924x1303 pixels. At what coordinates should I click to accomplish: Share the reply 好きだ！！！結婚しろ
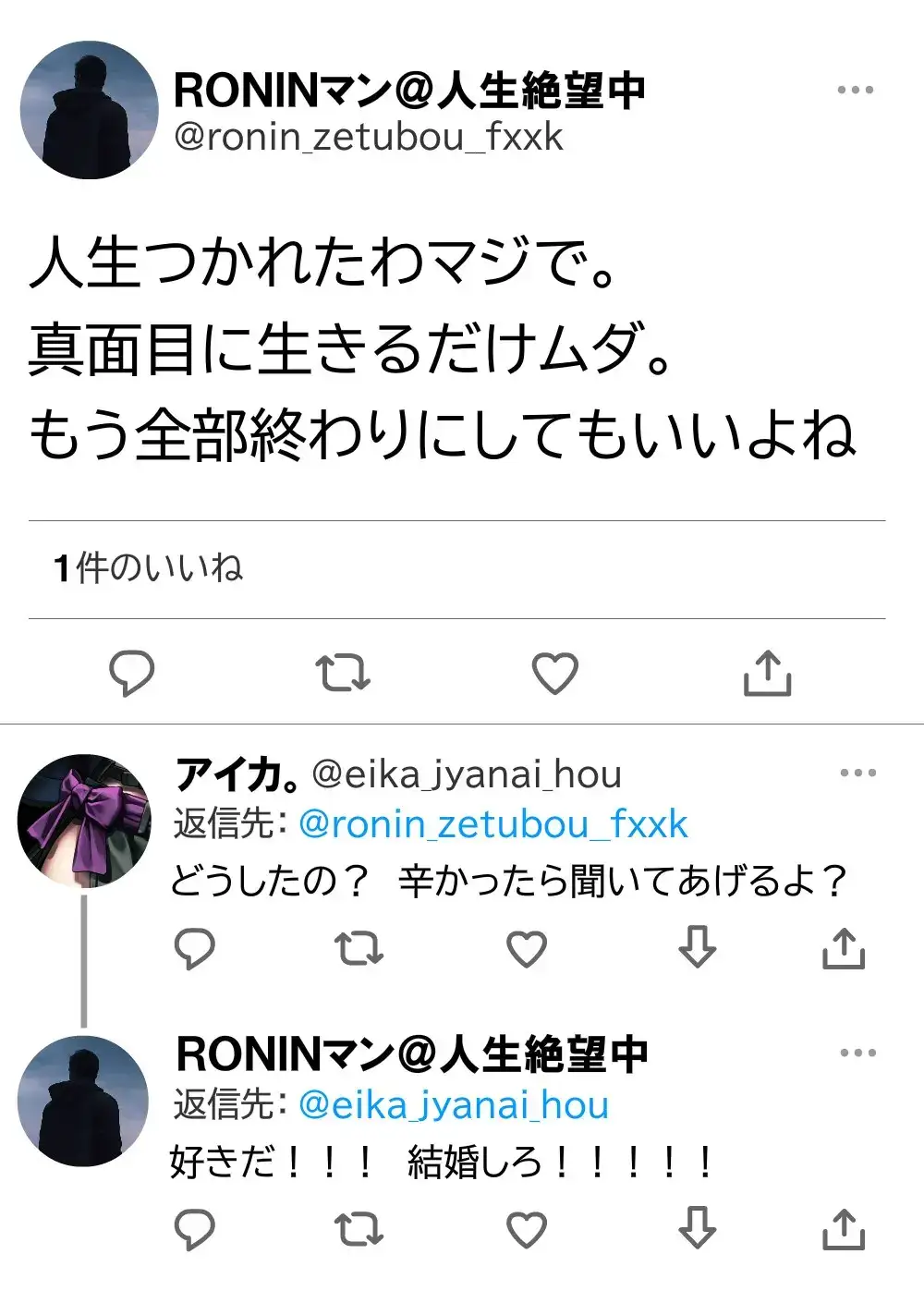[x=843, y=1229]
